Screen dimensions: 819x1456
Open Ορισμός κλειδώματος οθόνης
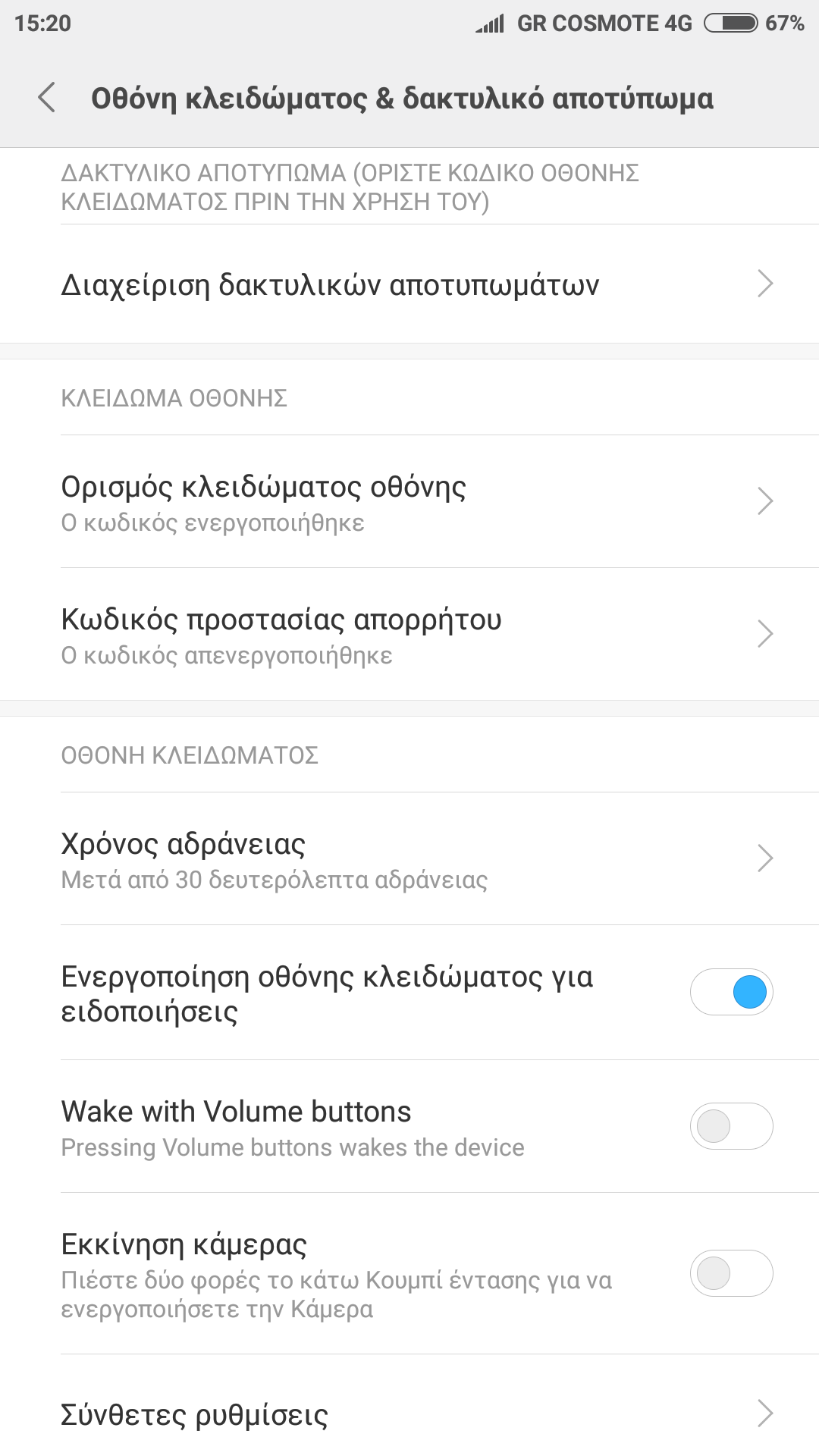pos(409,501)
